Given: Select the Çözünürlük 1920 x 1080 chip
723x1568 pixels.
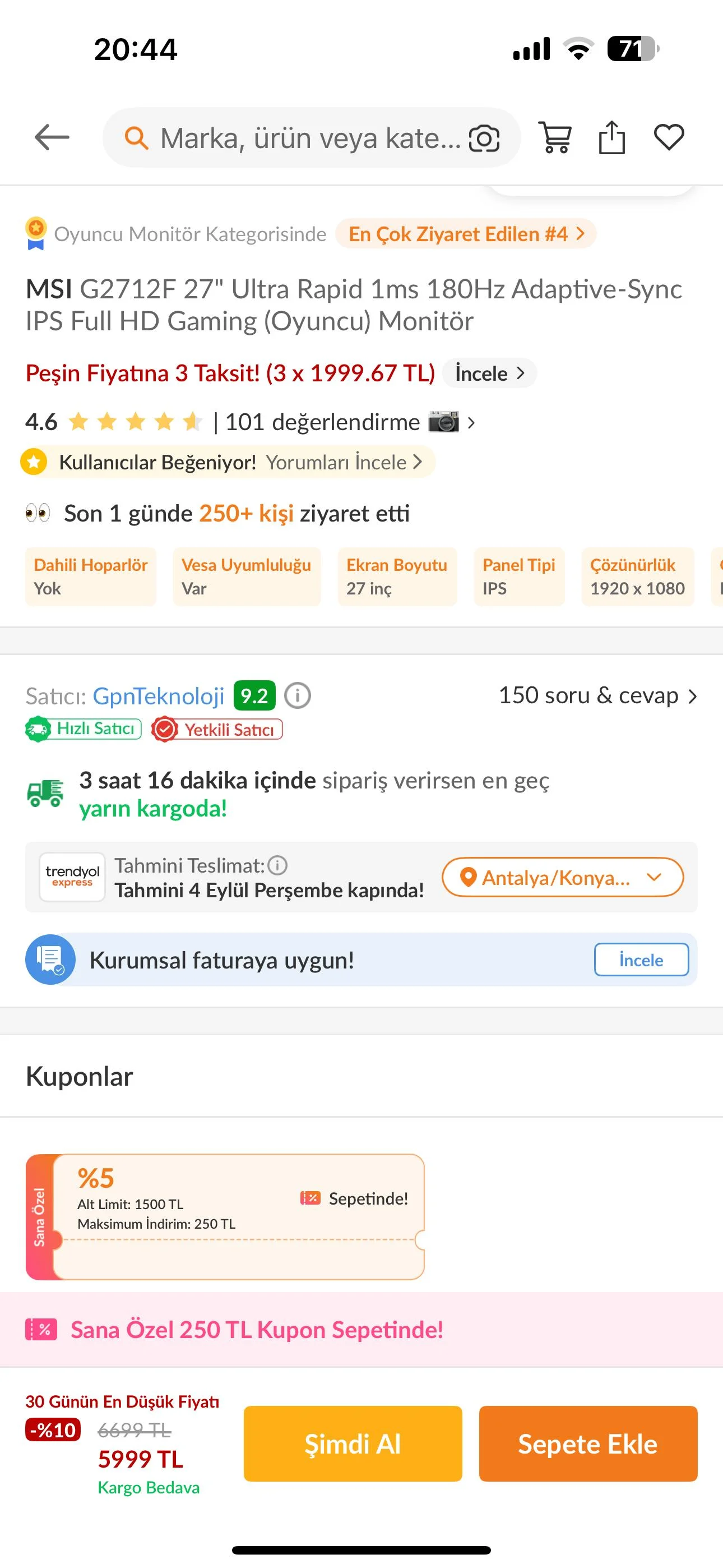Looking at the screenshot, I should (637, 577).
